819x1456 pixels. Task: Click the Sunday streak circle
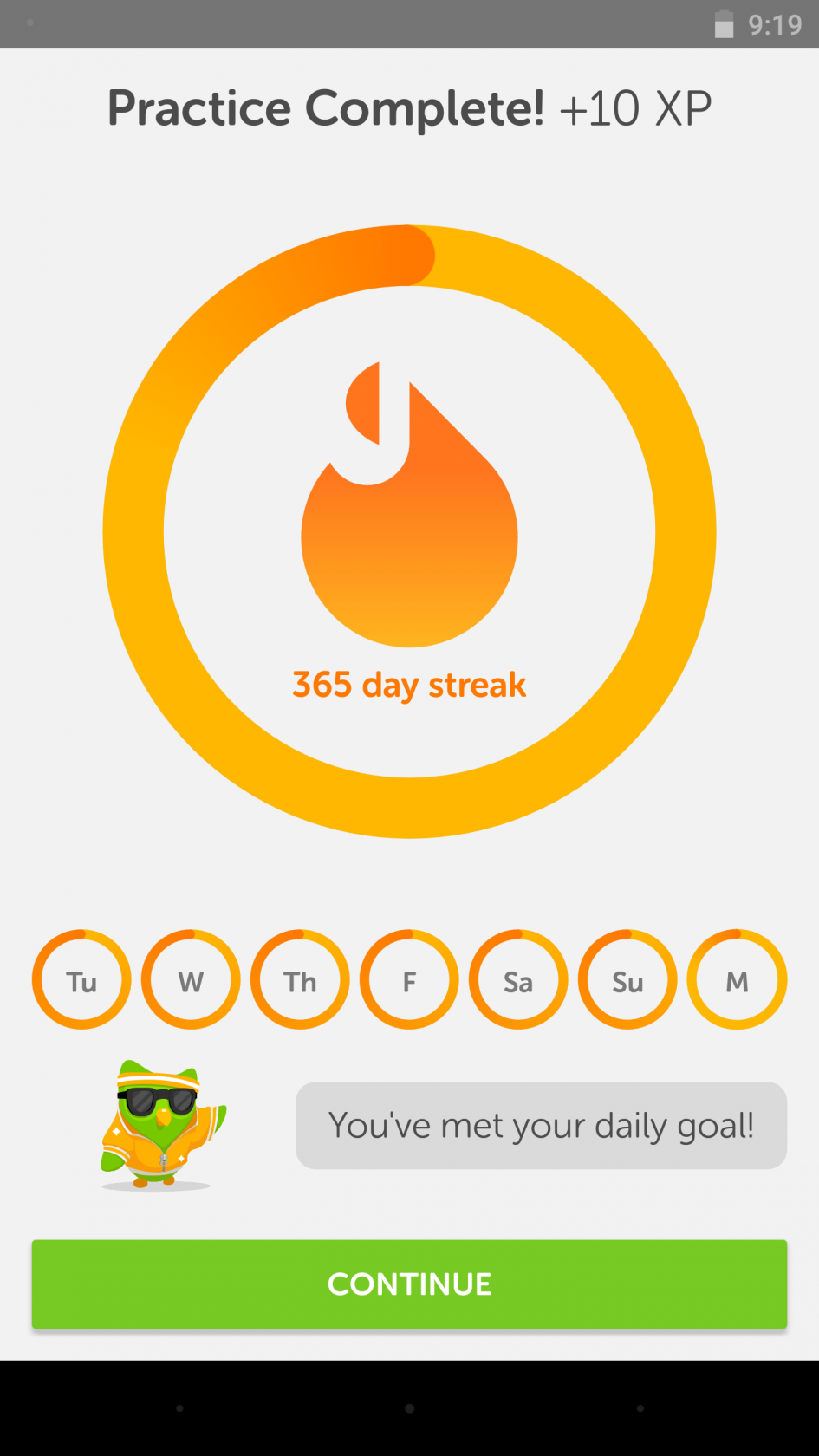pos(627,980)
